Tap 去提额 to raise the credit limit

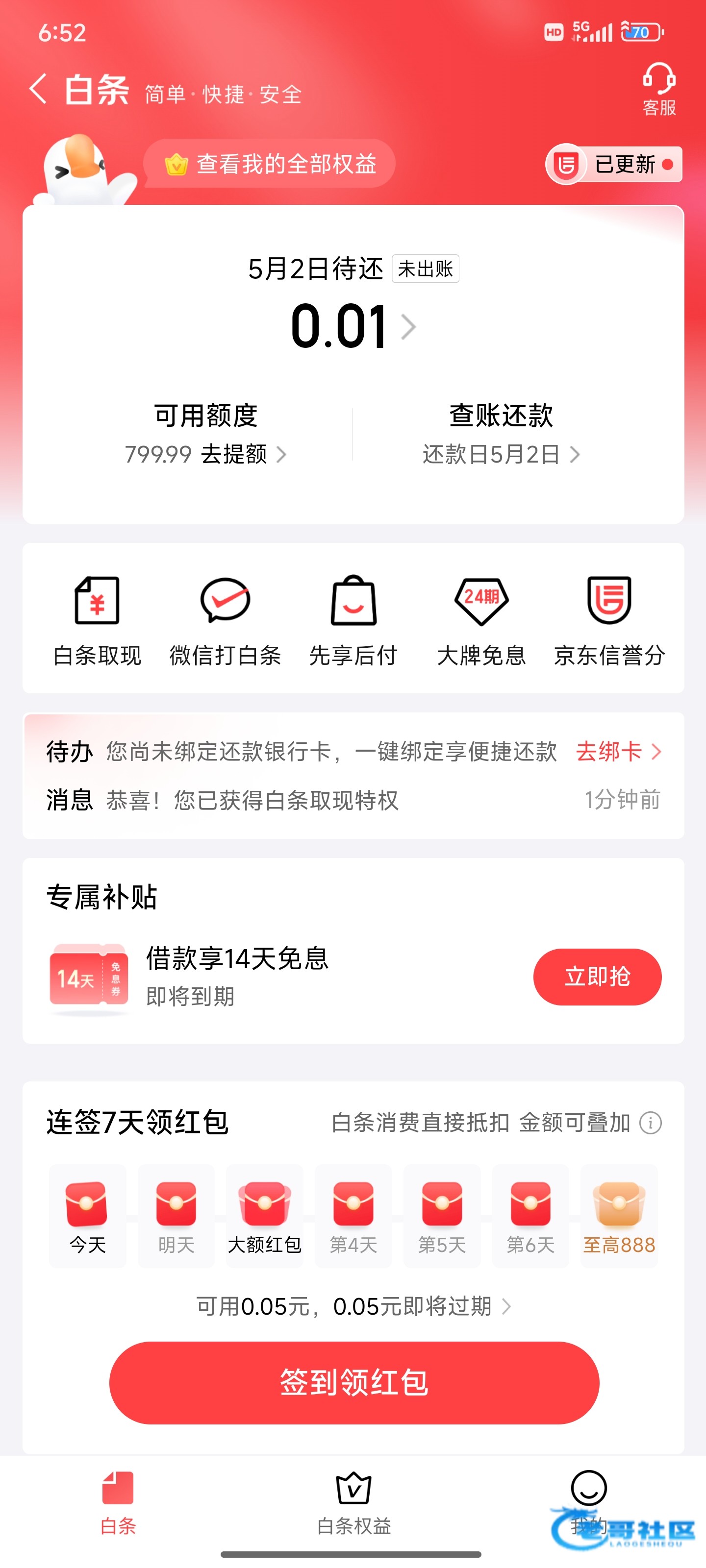pos(234,454)
